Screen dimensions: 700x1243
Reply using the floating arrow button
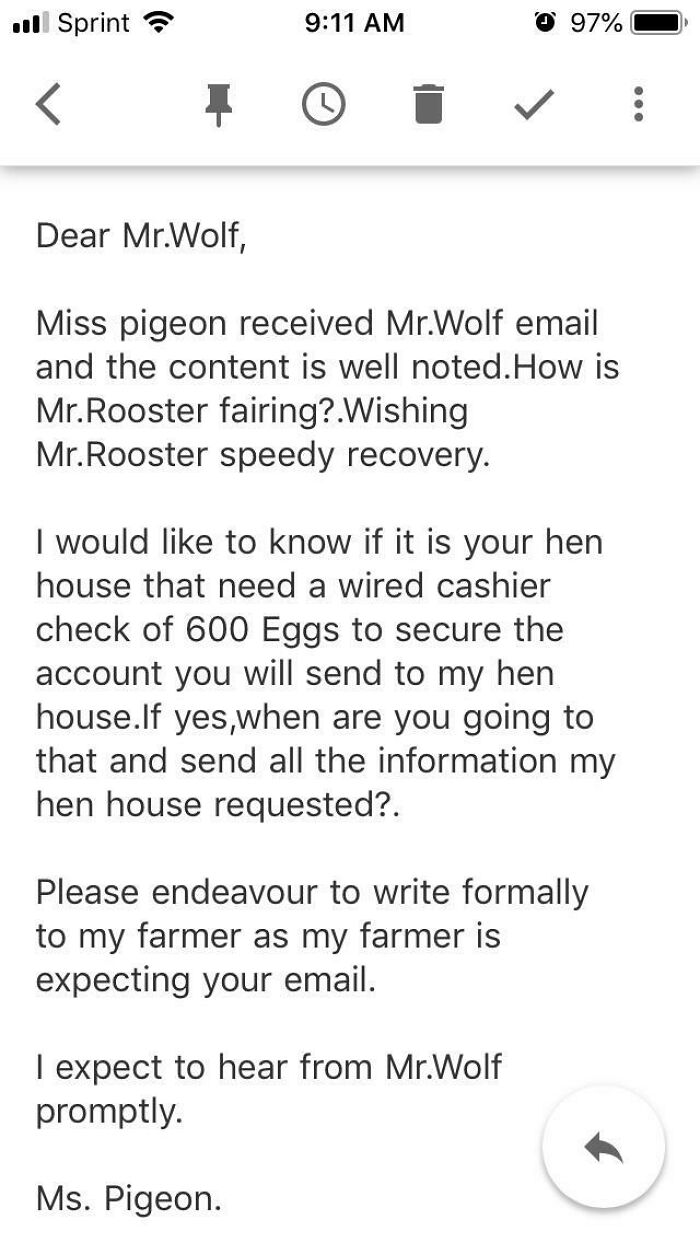click(x=603, y=1148)
